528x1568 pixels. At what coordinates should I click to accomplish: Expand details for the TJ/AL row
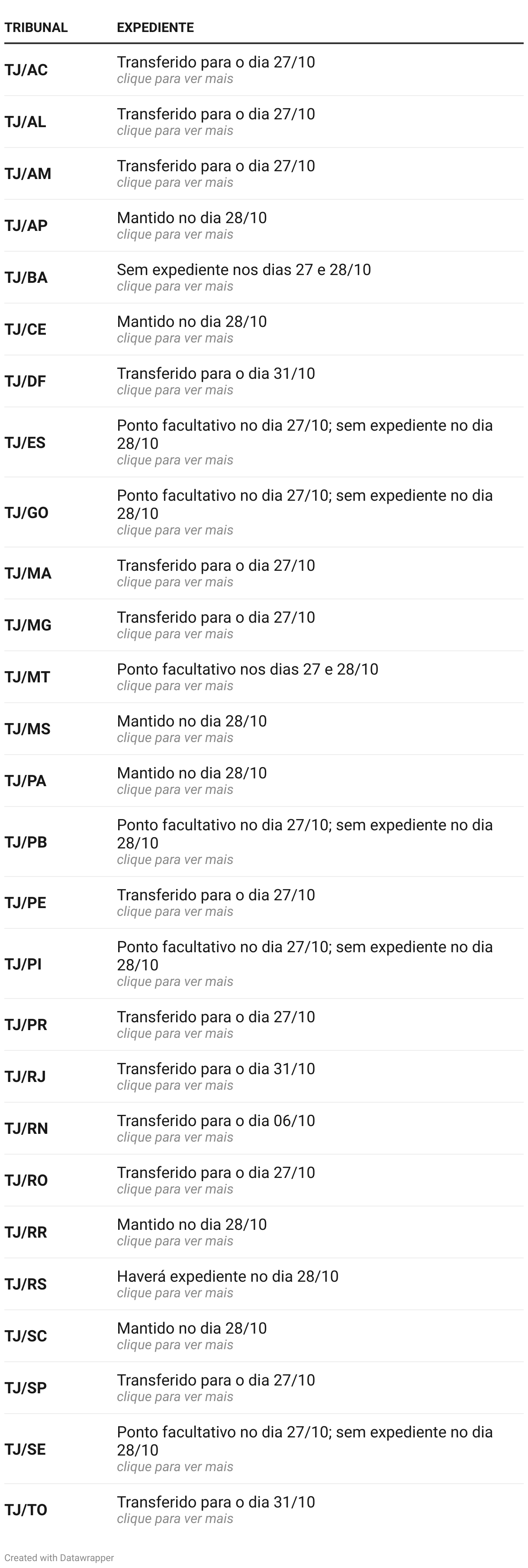tap(175, 131)
